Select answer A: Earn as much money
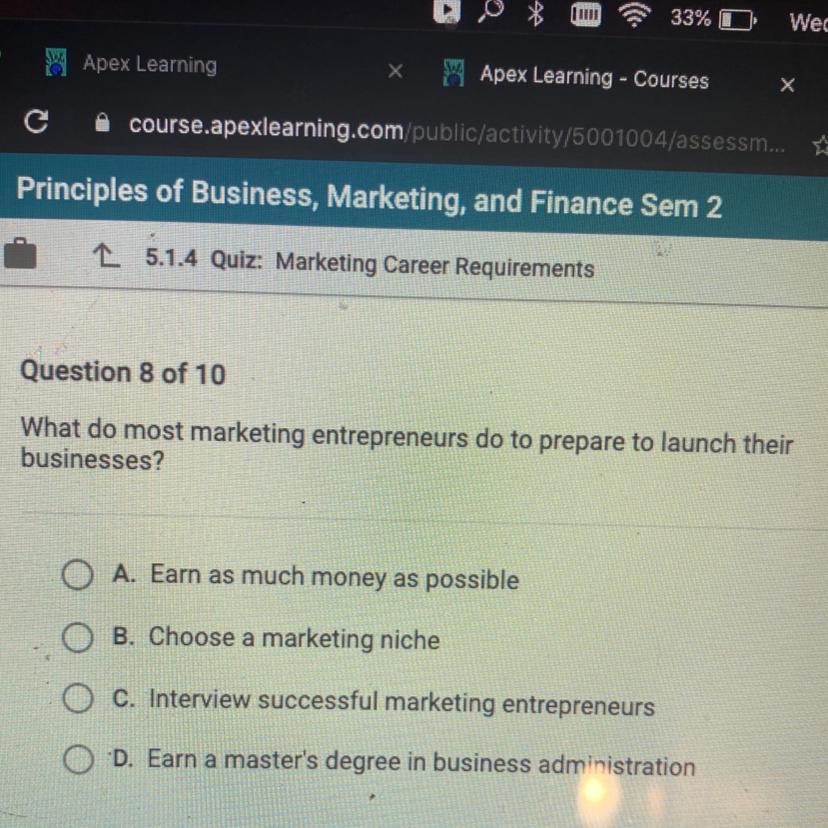The image size is (828, 828). coord(76,575)
